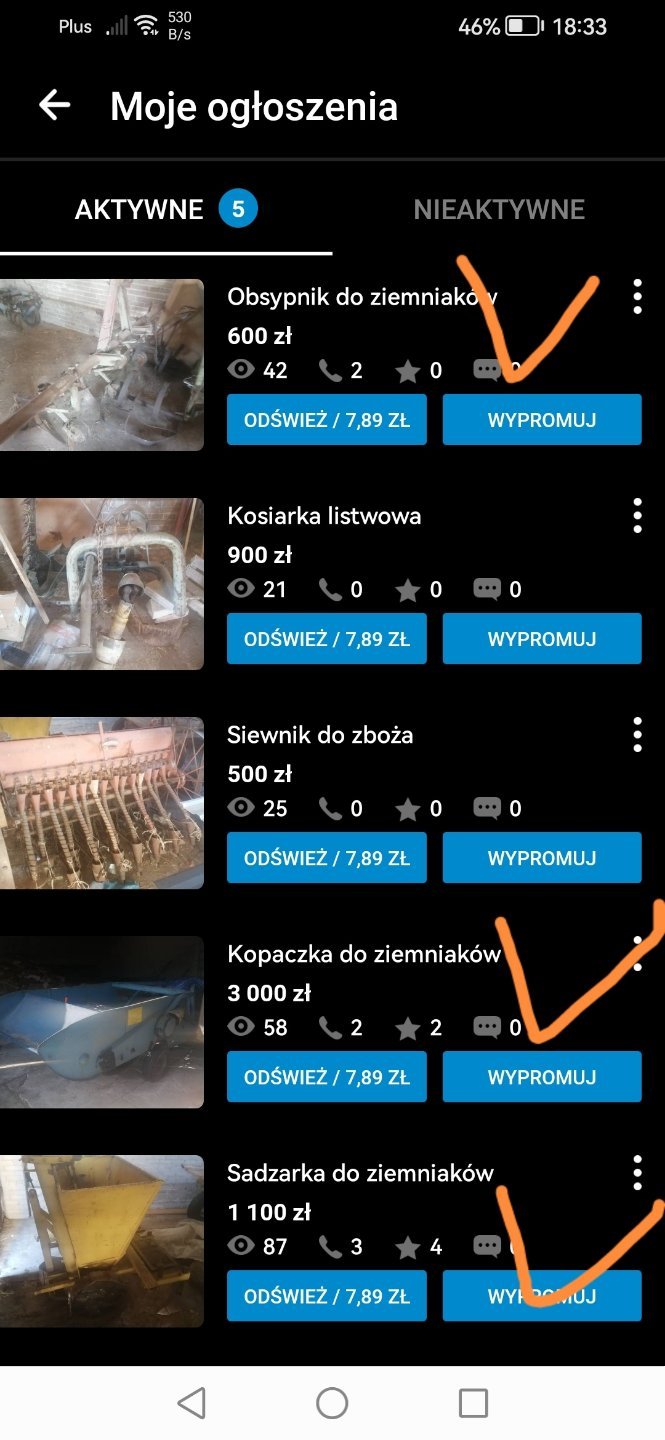
Task: Refresh the Kopaczka do ziemniaków listing
Action: [327, 1077]
